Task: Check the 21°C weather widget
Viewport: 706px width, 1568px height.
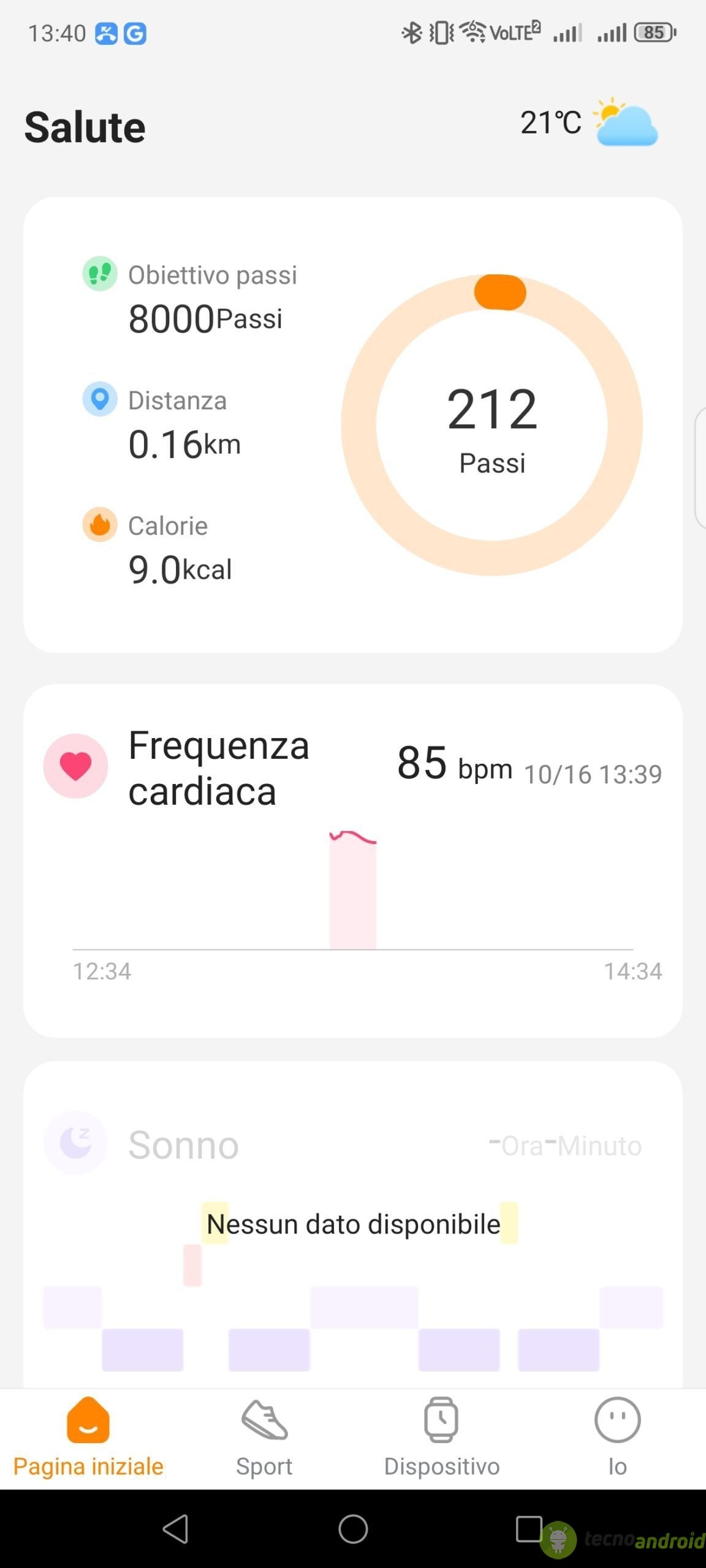Action: (589, 122)
